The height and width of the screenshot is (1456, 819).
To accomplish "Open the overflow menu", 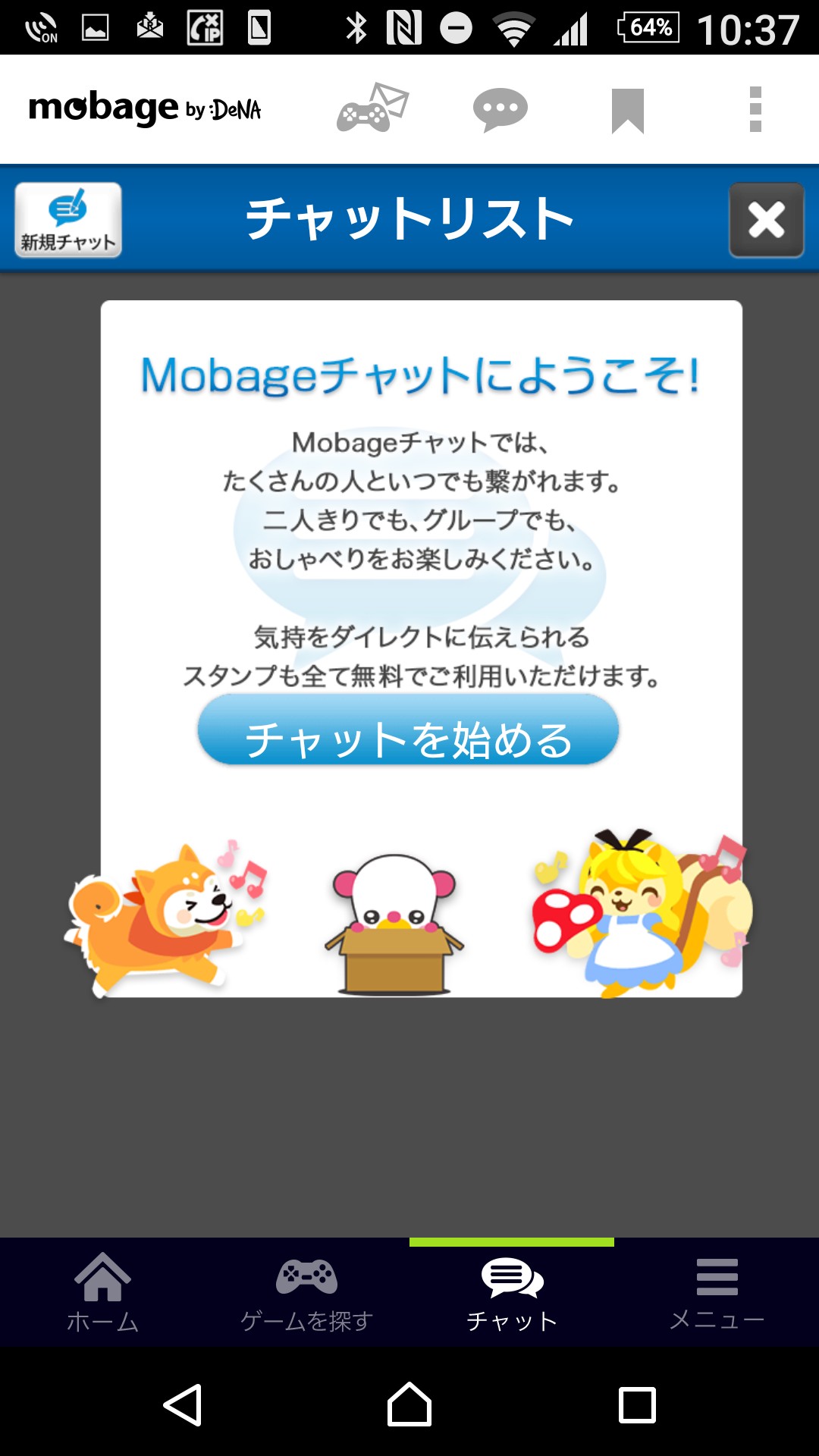I will (x=755, y=109).
